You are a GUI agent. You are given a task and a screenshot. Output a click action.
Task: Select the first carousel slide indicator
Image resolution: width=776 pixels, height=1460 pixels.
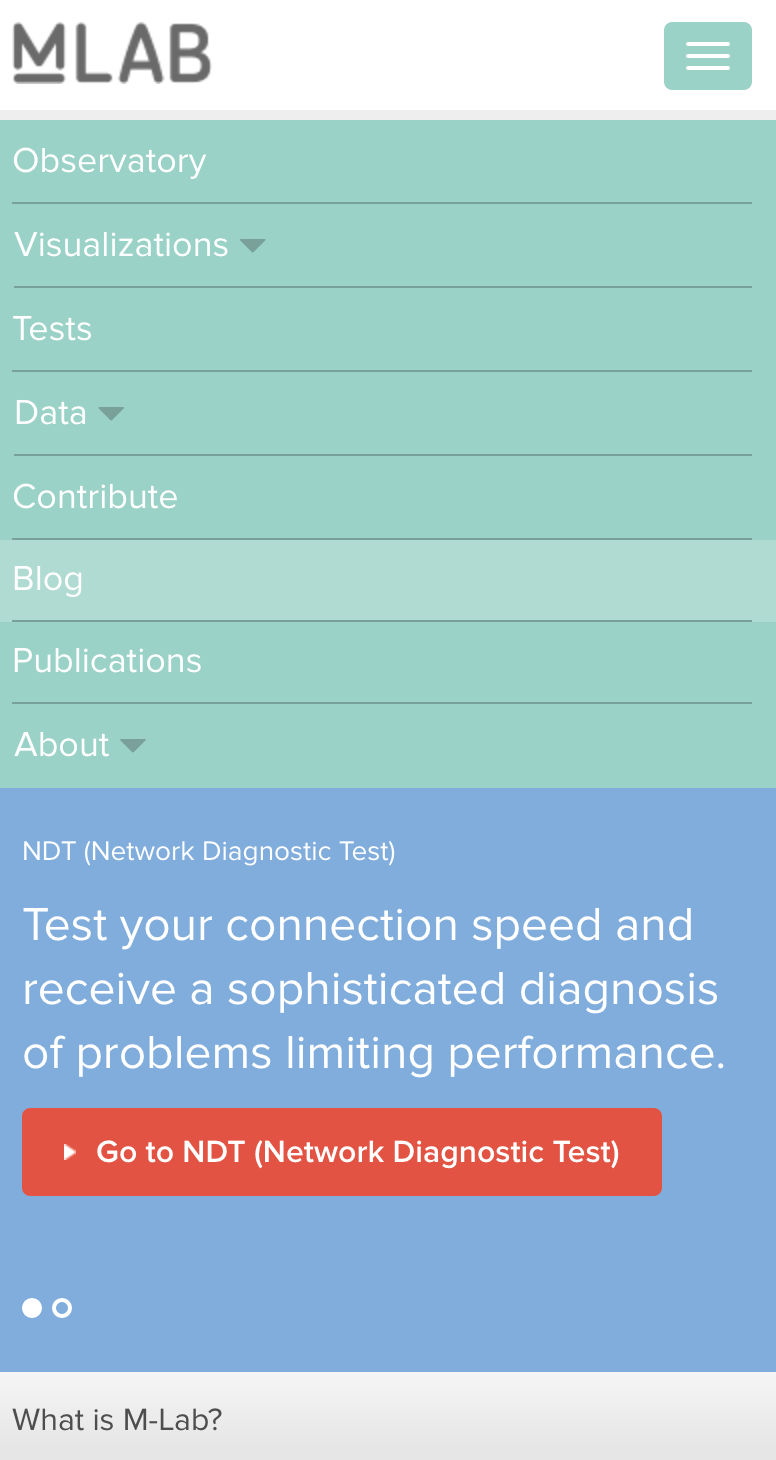[32, 1308]
